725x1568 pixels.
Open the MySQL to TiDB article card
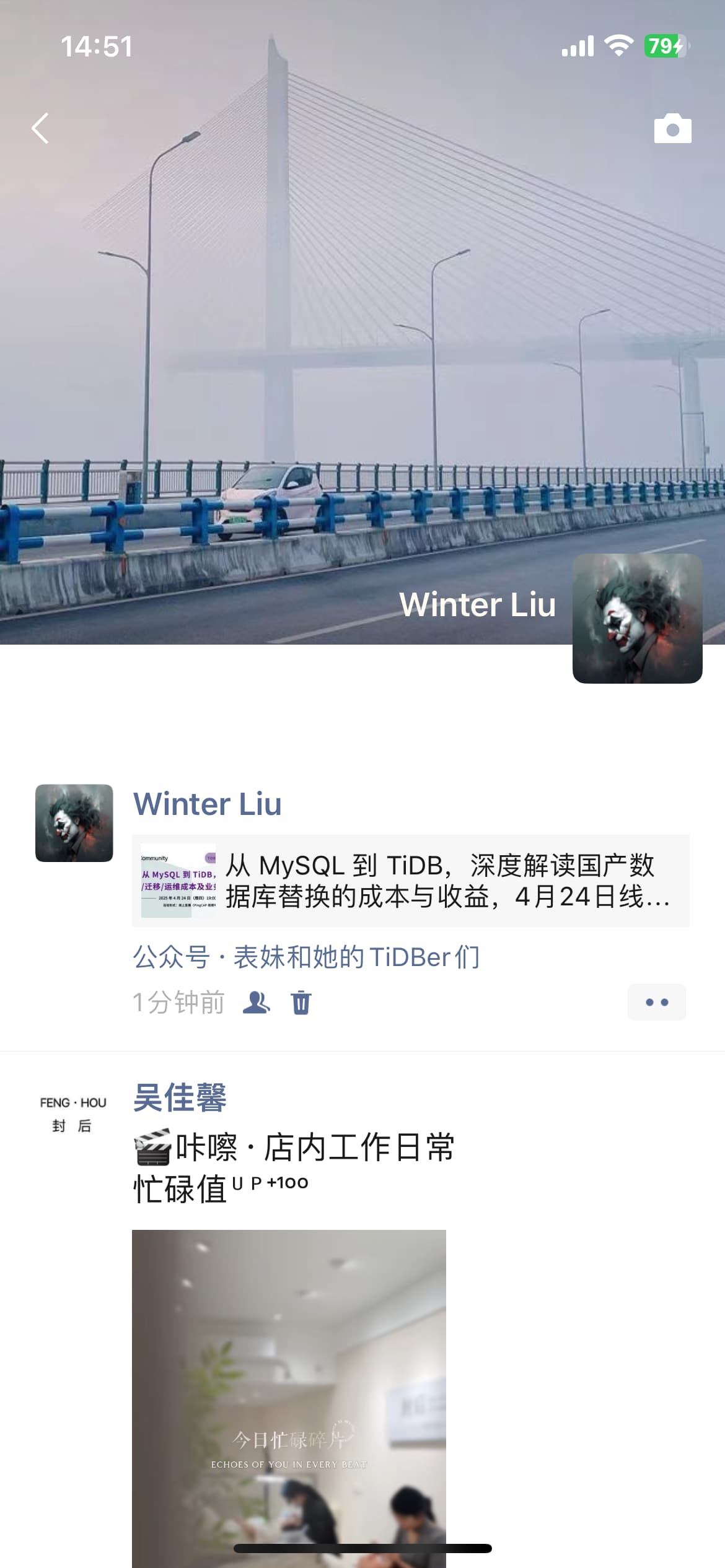point(410,881)
